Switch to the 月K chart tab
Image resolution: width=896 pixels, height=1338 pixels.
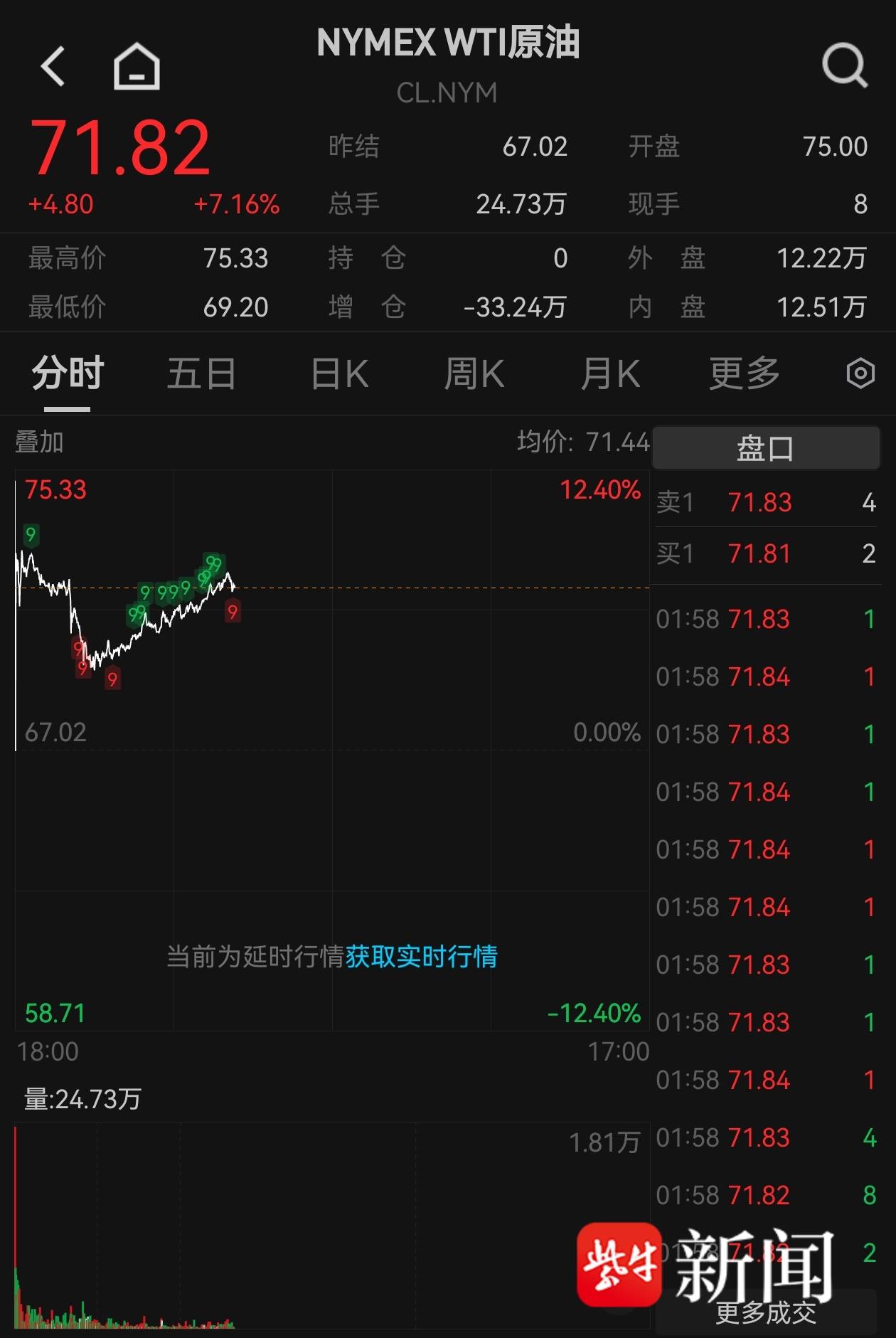coord(610,374)
